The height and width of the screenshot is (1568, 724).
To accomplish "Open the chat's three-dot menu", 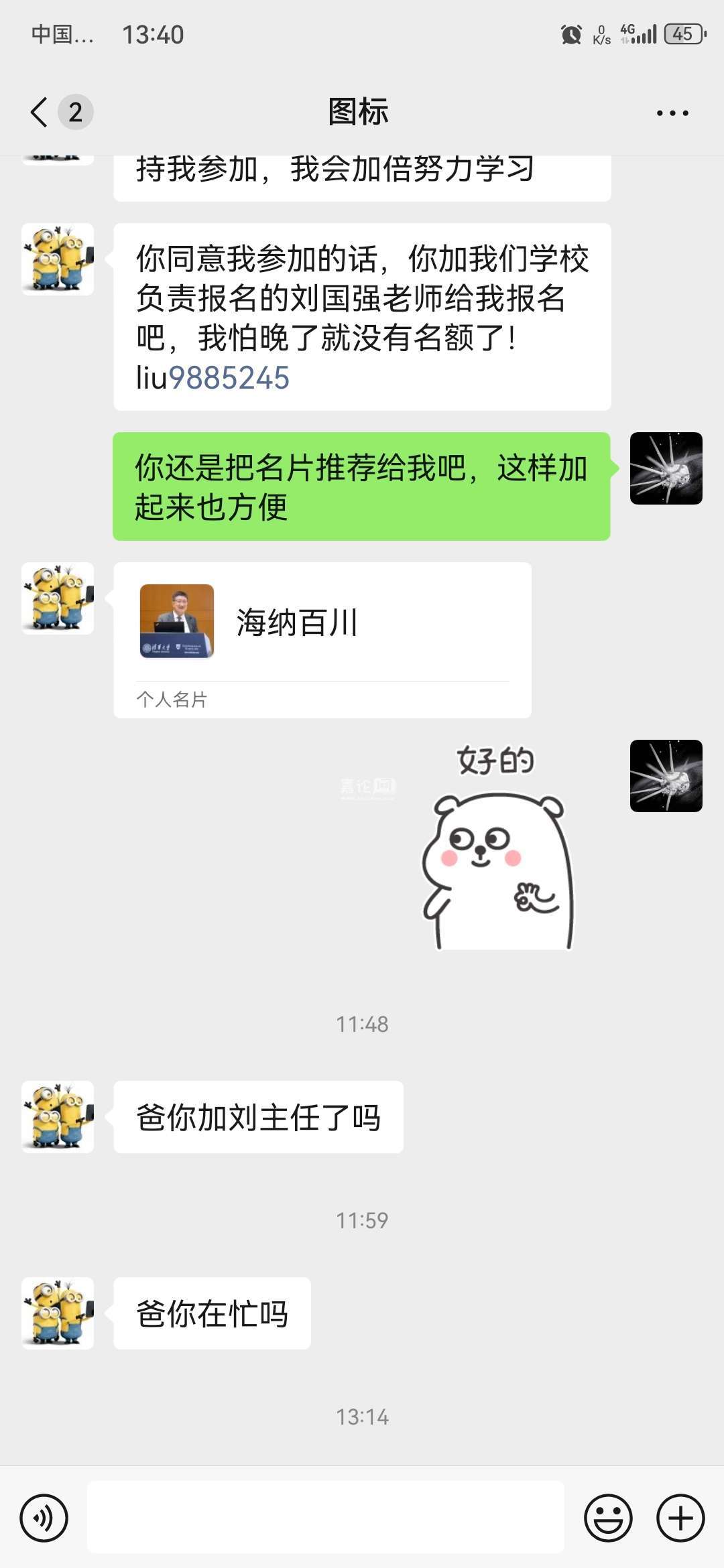I will pyautogui.click(x=672, y=113).
